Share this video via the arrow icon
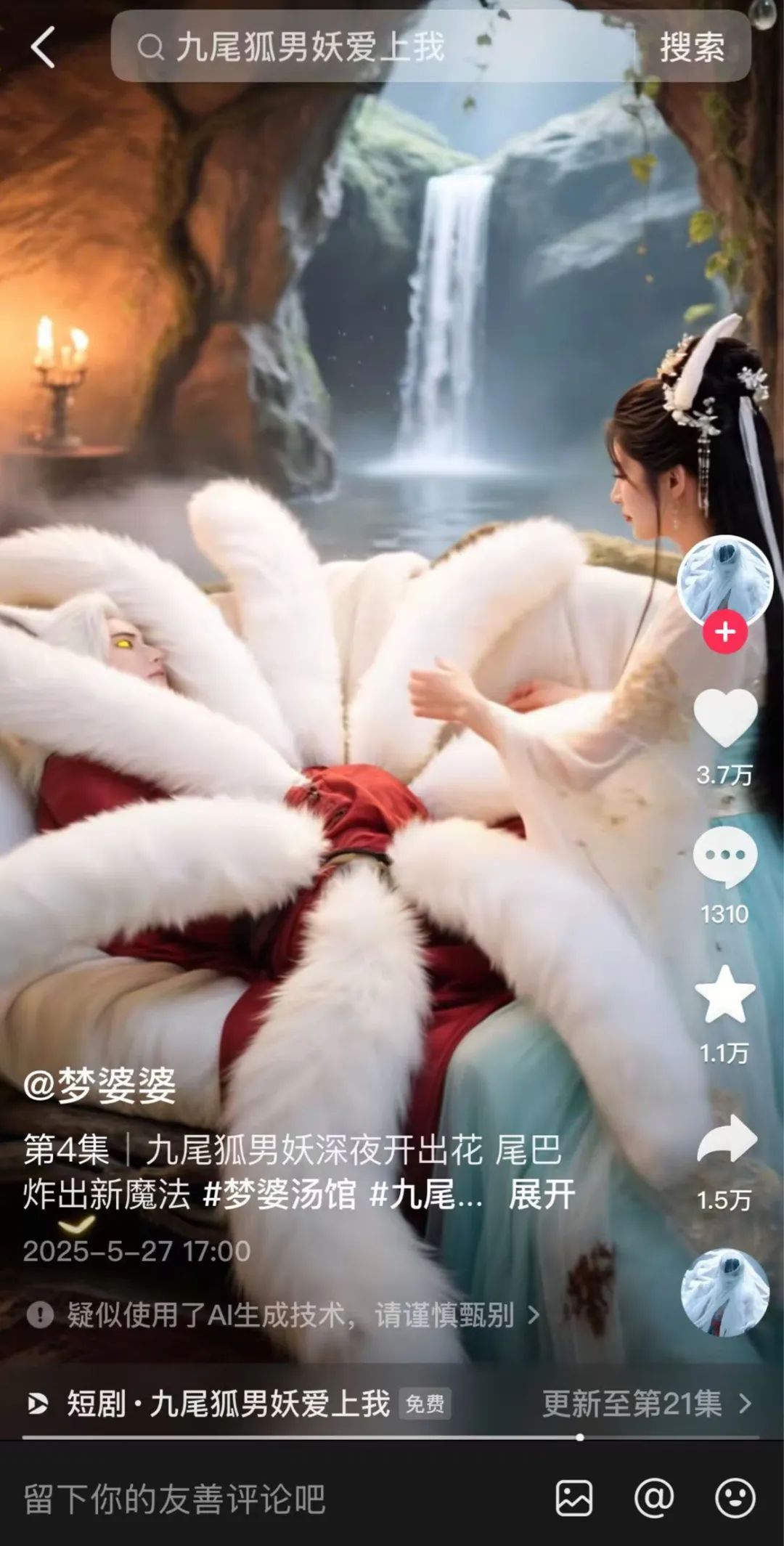This screenshot has width=784, height=1546. (724, 1139)
